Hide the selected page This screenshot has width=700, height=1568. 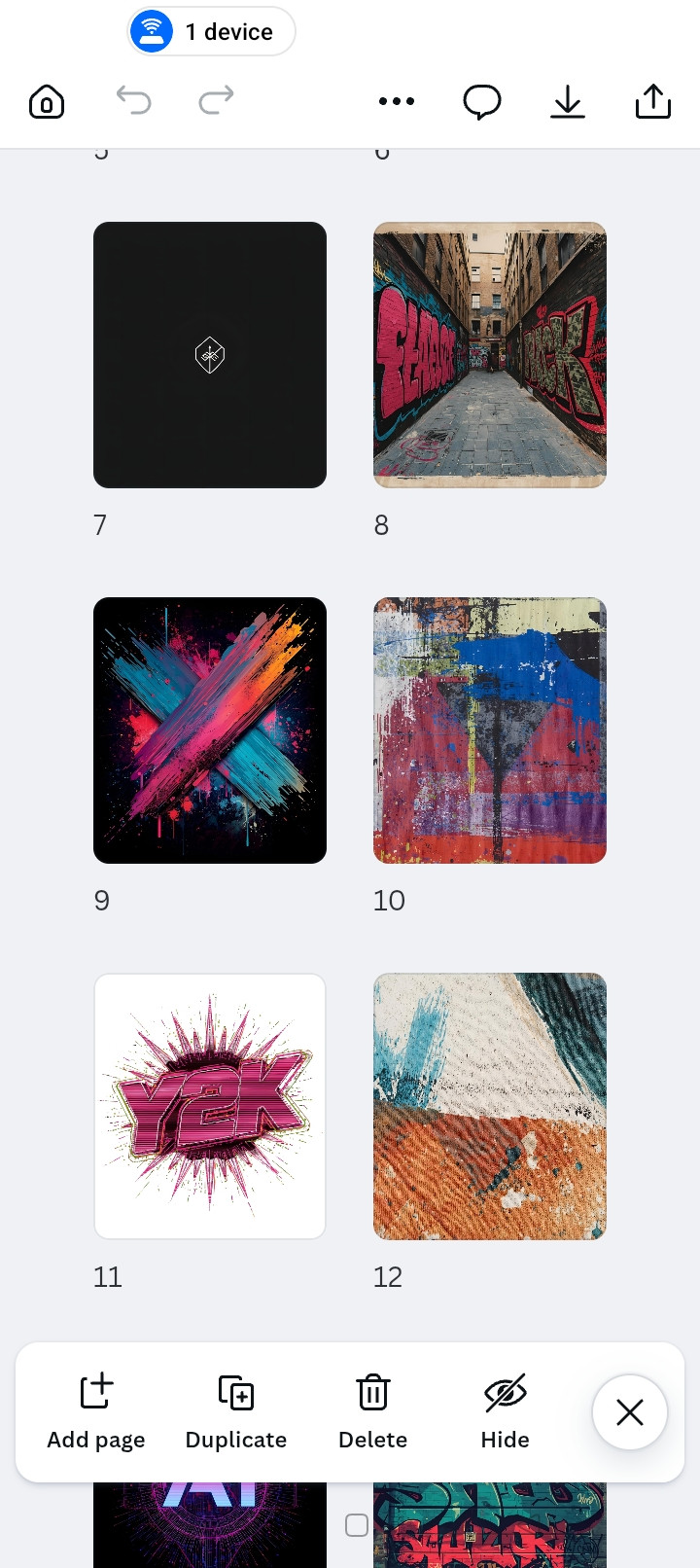(505, 1411)
